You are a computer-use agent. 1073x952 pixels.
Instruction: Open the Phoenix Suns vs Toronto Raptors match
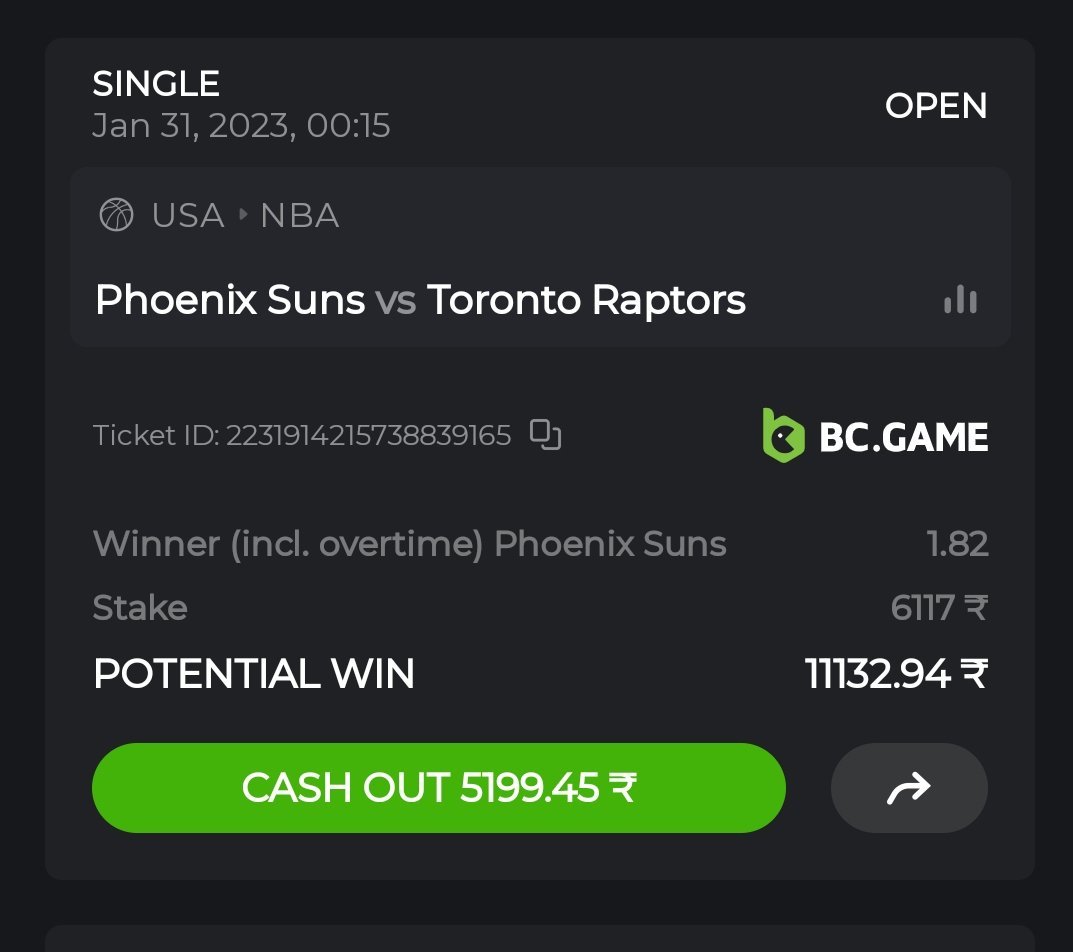pyautogui.click(x=420, y=300)
